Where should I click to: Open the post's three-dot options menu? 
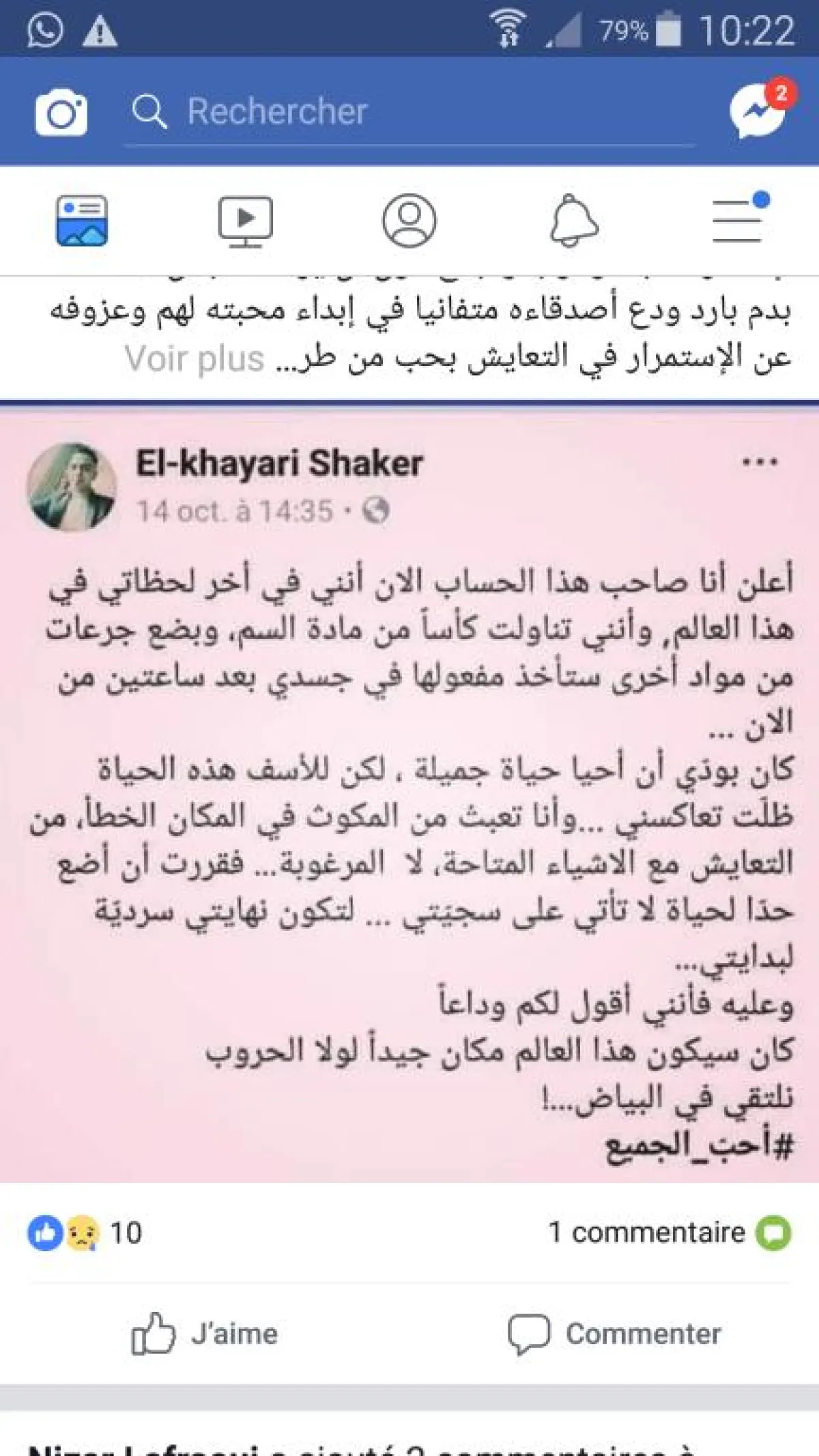click(x=760, y=463)
